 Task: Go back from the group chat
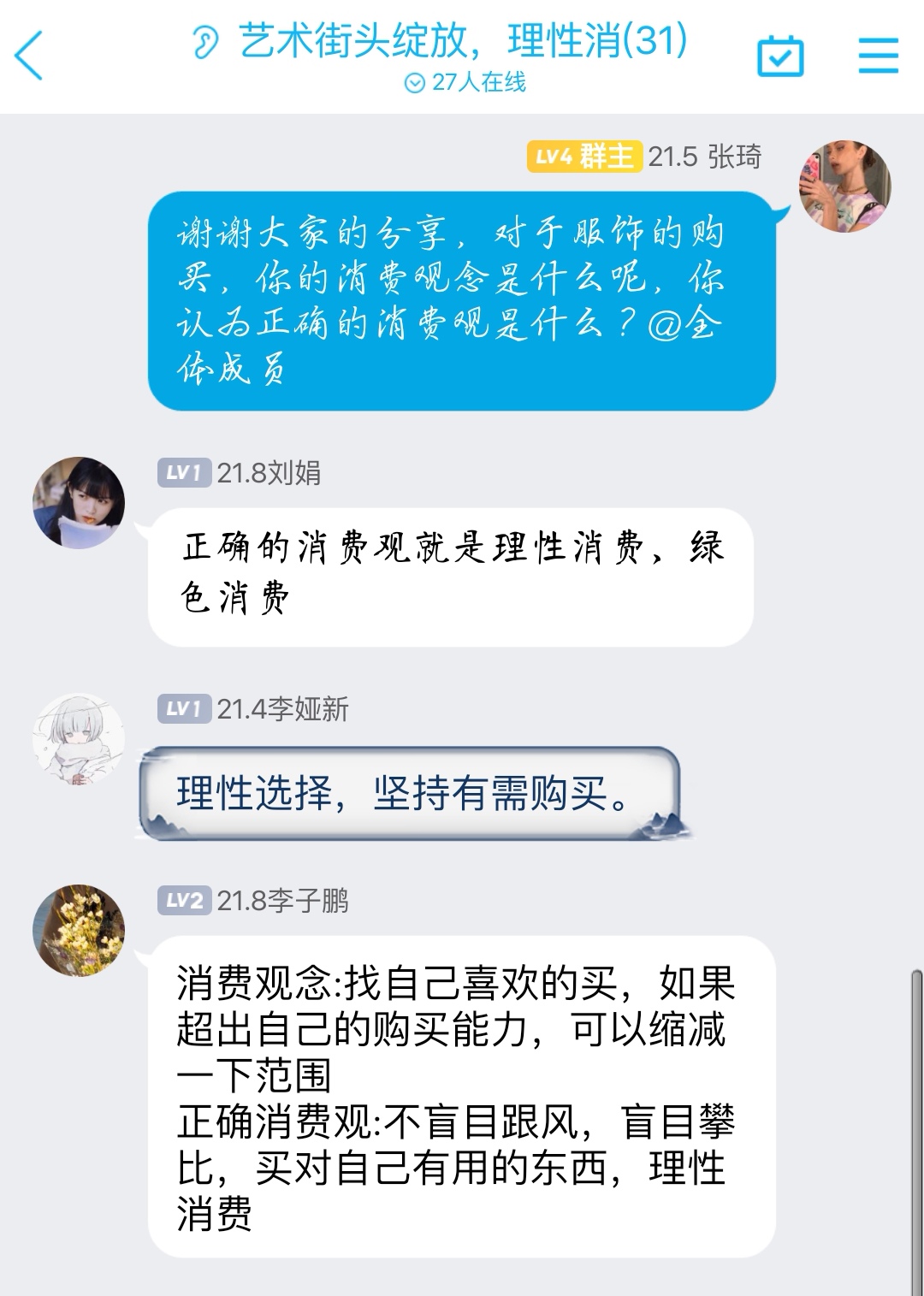click(x=30, y=56)
